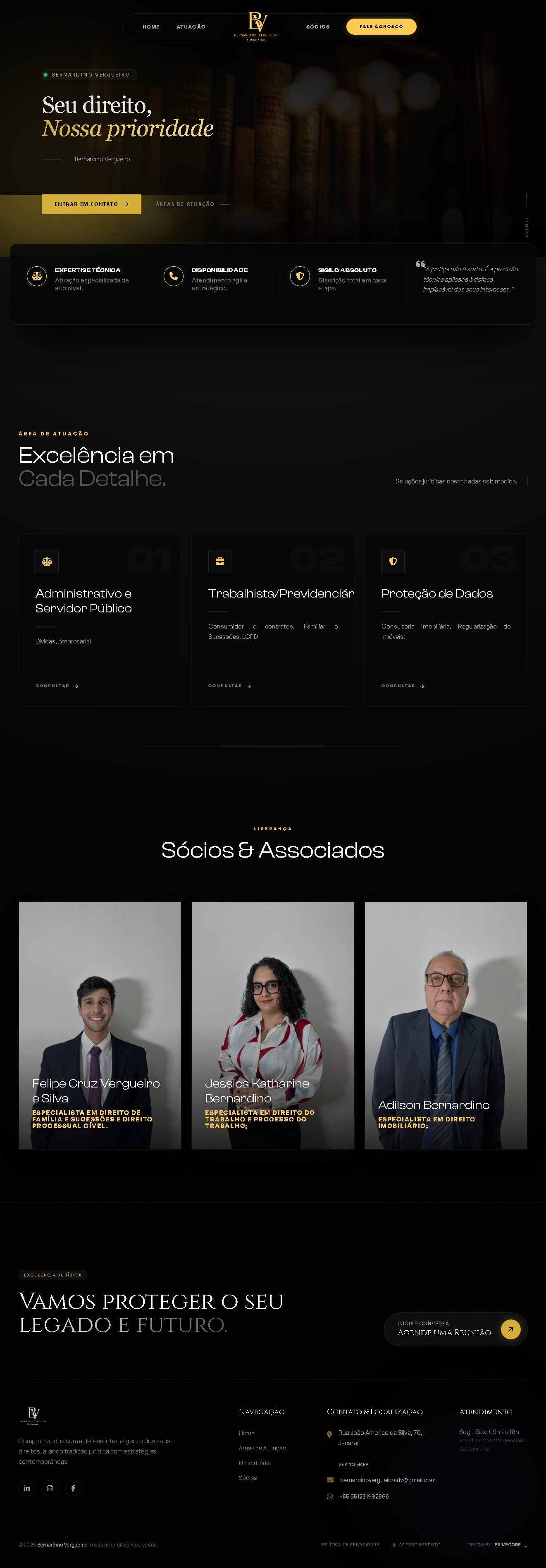Open Jessica Katharine Bernardino profile card
The image size is (546, 1568).
[x=273, y=1025]
